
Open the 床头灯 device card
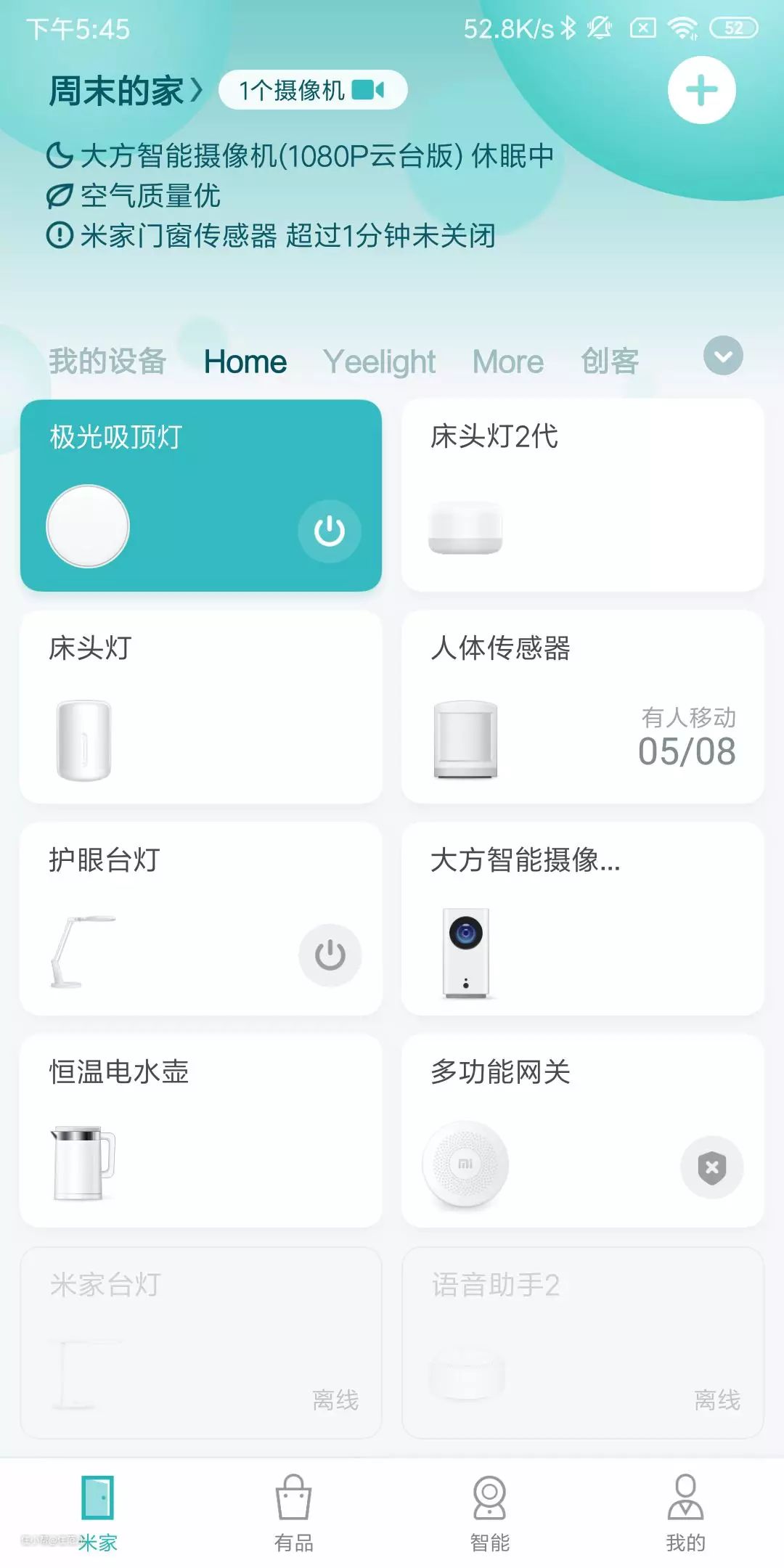[200, 707]
